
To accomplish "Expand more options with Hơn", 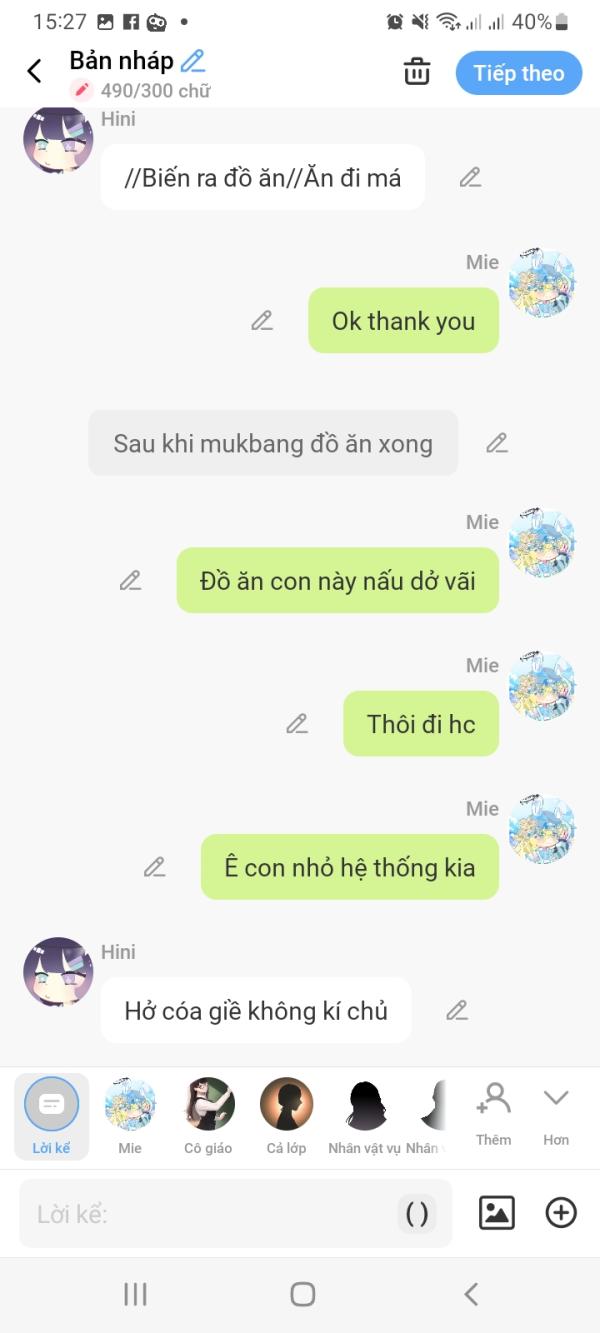I will coord(556,1114).
